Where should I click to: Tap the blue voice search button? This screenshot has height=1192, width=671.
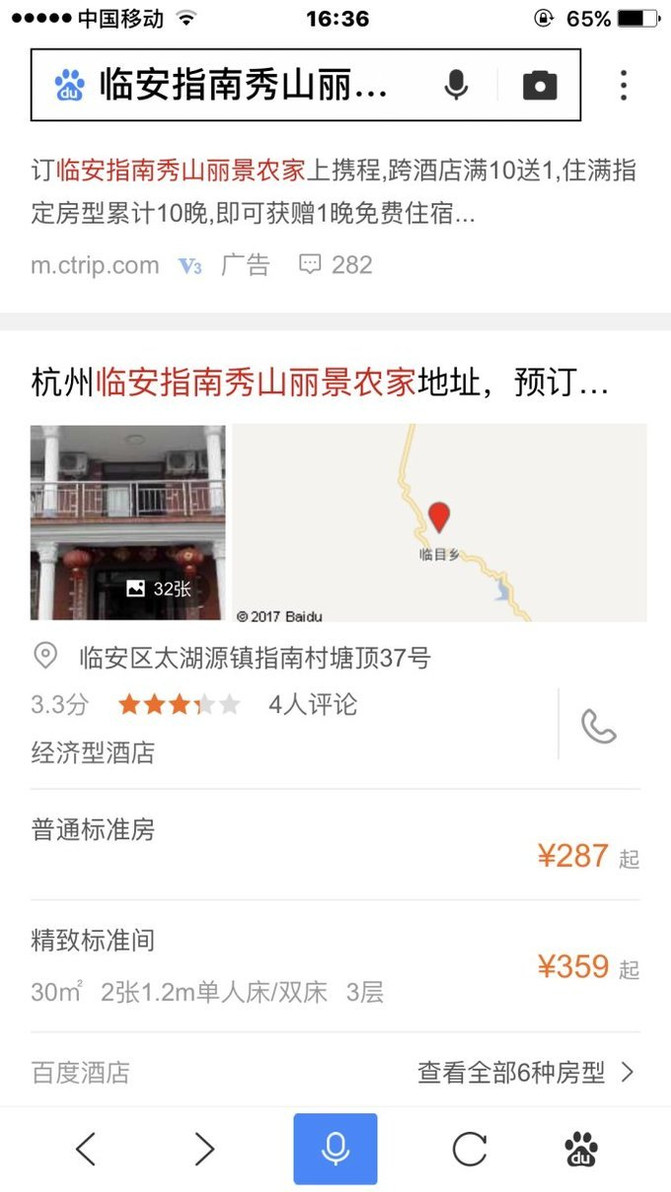coord(335,1149)
